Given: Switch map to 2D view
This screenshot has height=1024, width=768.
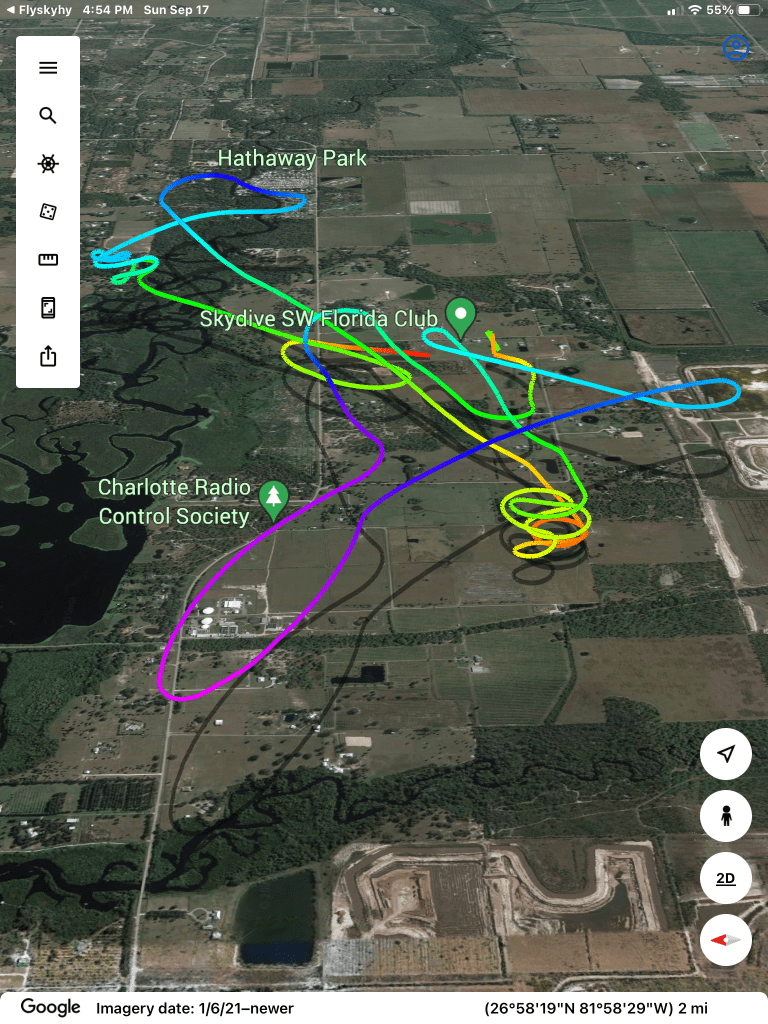Looking at the screenshot, I should click(726, 879).
